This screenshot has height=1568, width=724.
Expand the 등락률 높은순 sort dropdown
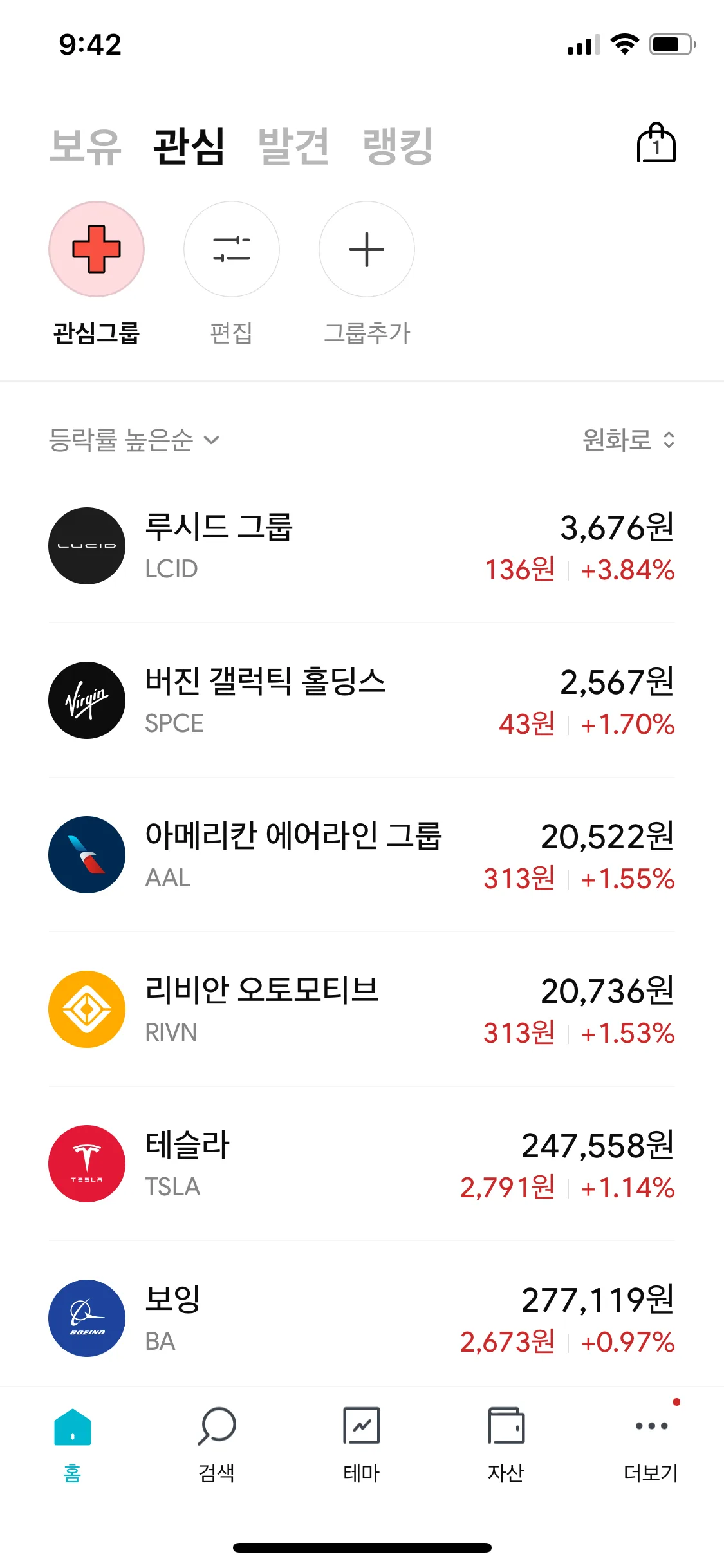pyautogui.click(x=135, y=440)
